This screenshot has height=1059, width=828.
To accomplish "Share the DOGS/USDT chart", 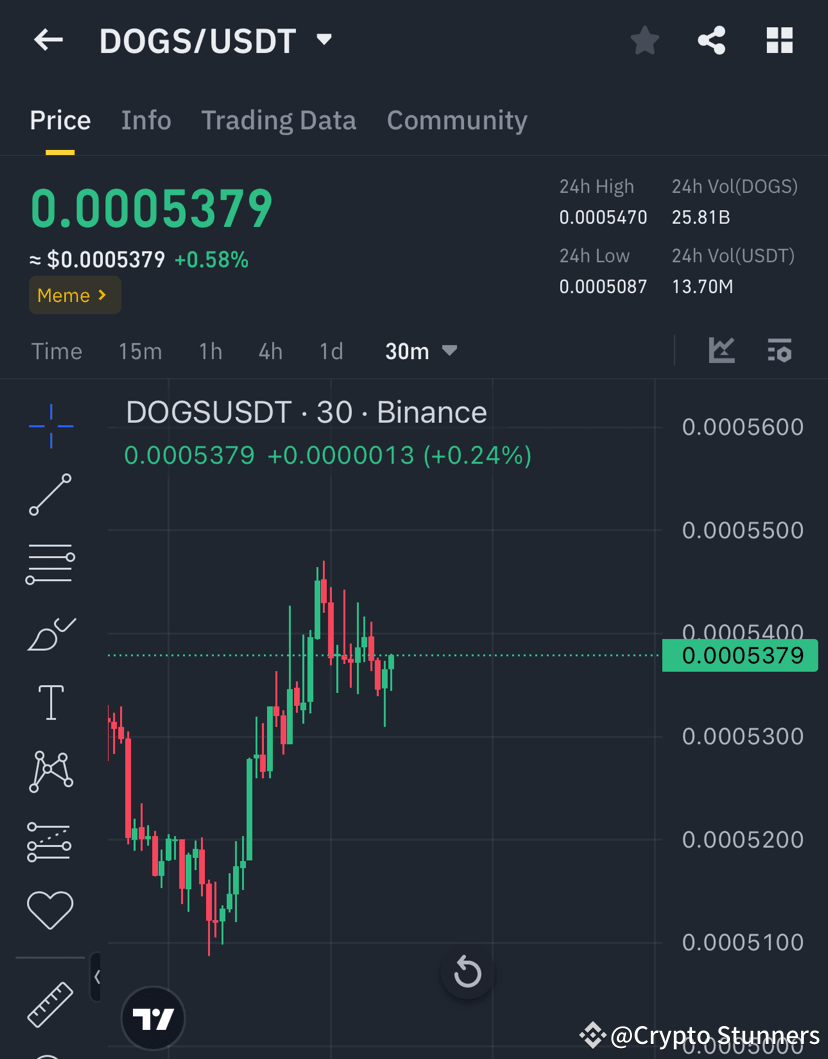I will 711,40.
